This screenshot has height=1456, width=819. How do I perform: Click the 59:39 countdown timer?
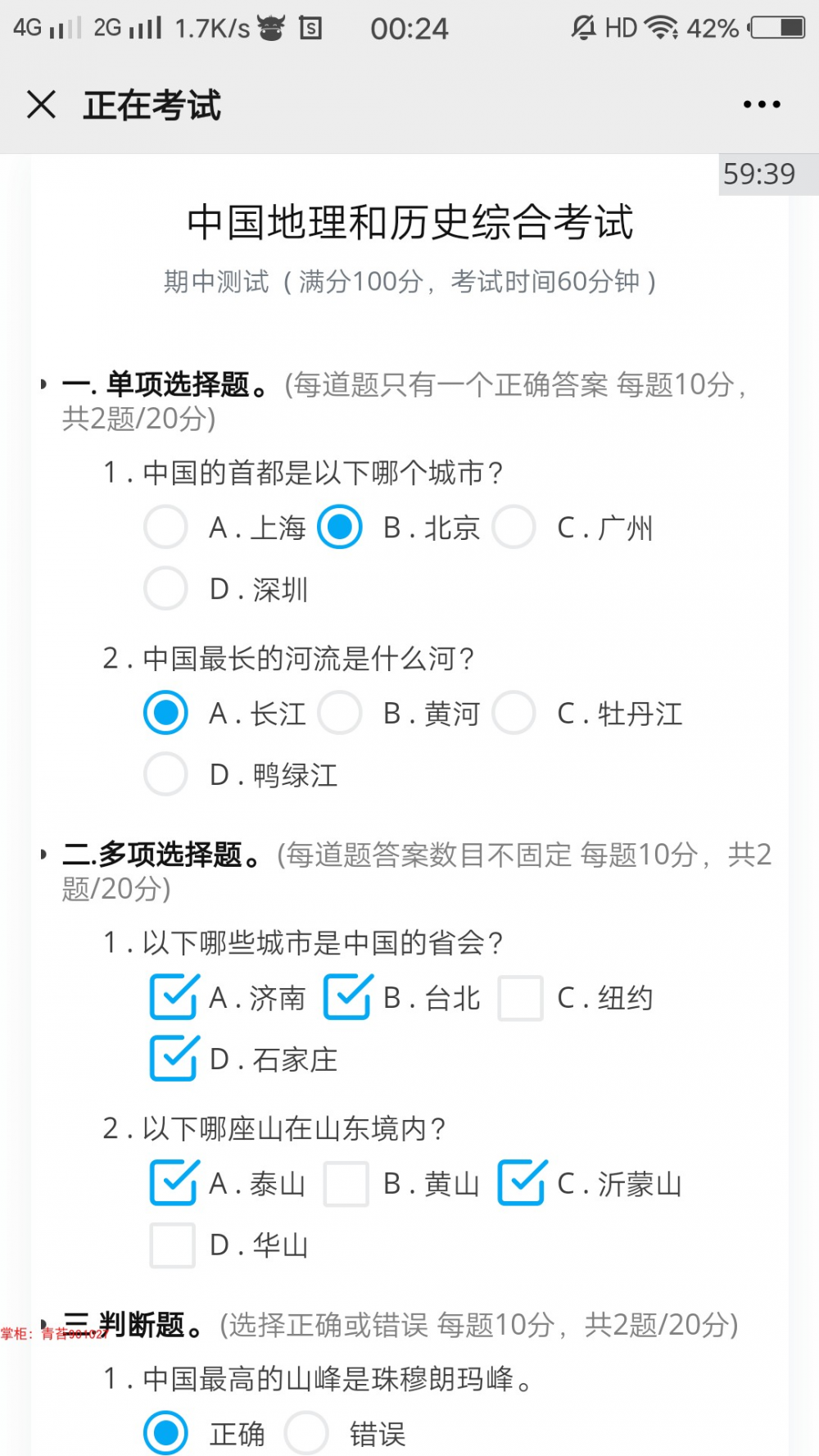[x=758, y=174]
